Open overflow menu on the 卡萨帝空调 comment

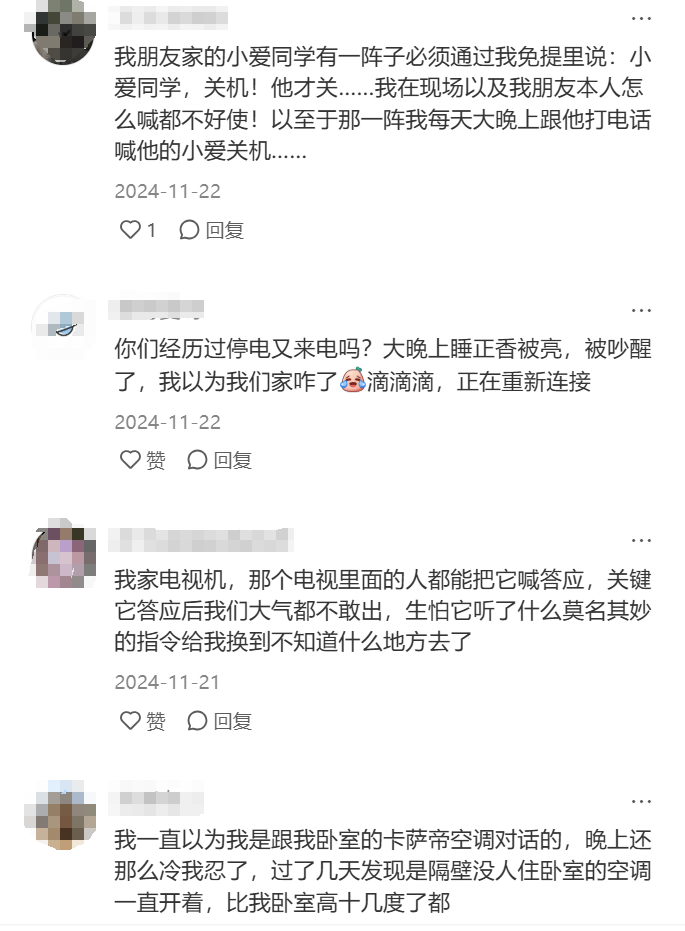[x=641, y=802]
